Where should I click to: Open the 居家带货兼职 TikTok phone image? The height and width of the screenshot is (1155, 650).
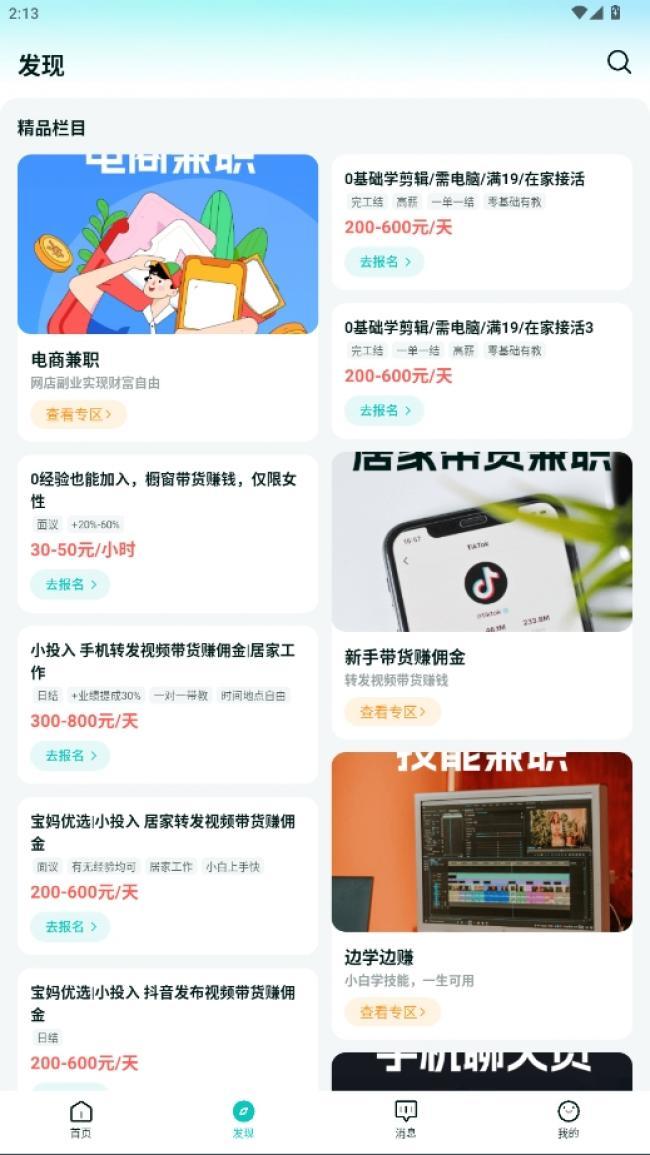(481, 542)
